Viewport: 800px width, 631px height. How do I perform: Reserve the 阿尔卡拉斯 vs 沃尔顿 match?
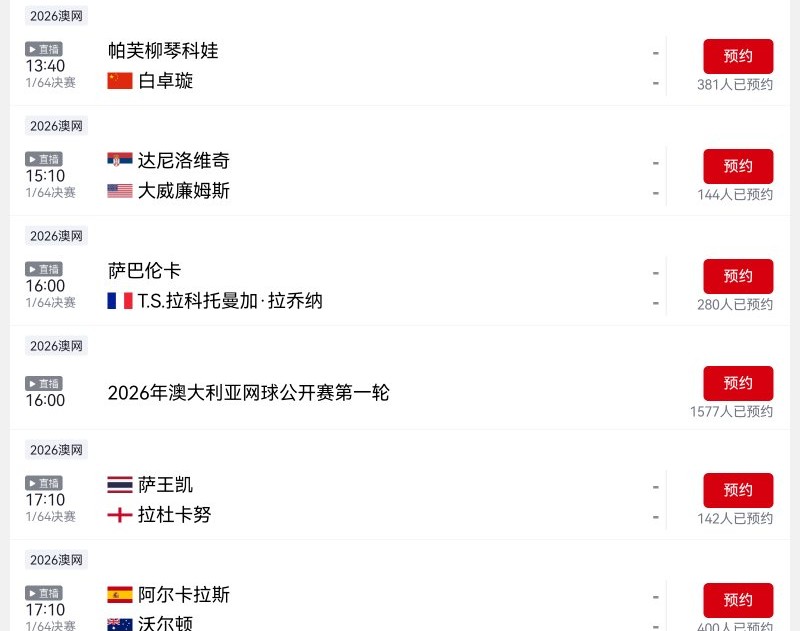[x=738, y=600]
